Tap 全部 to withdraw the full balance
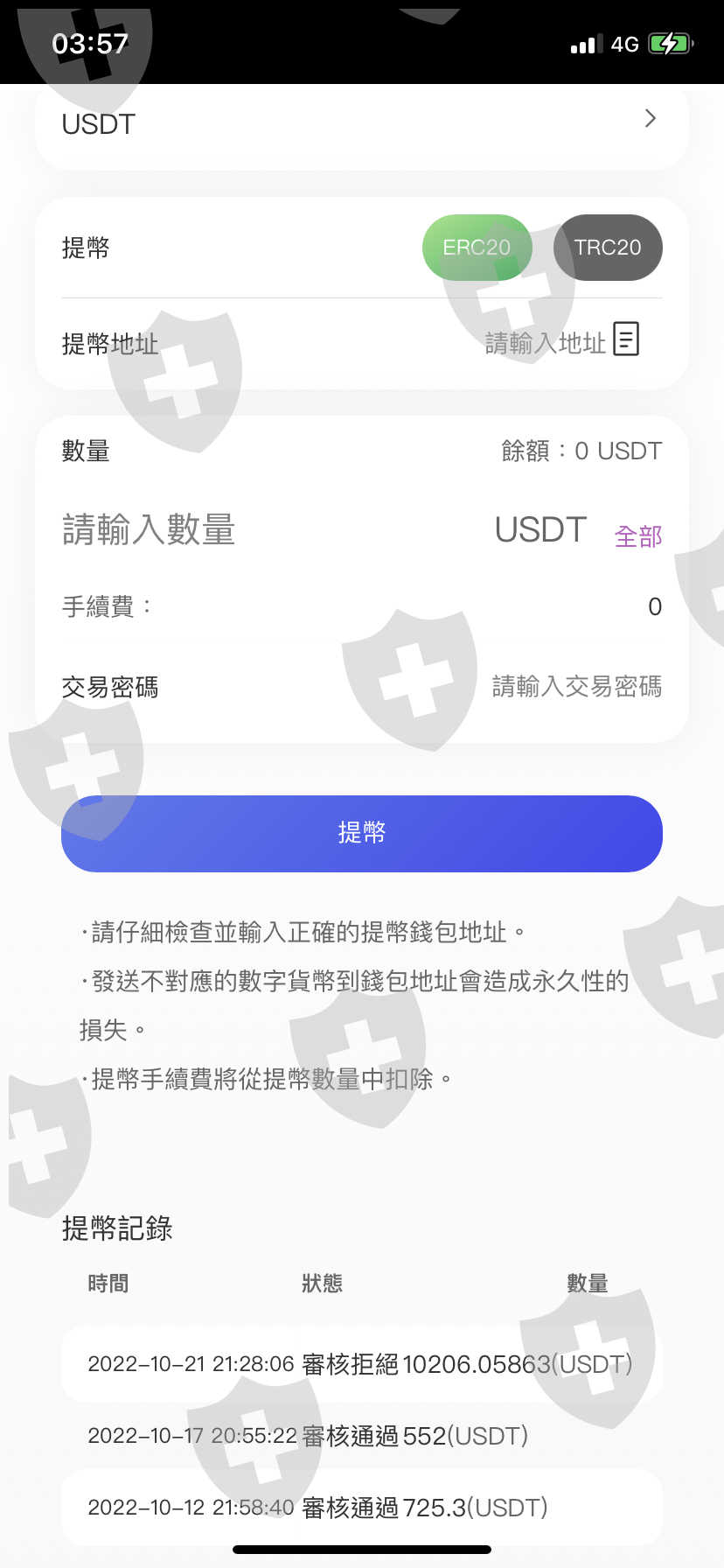 point(638,535)
